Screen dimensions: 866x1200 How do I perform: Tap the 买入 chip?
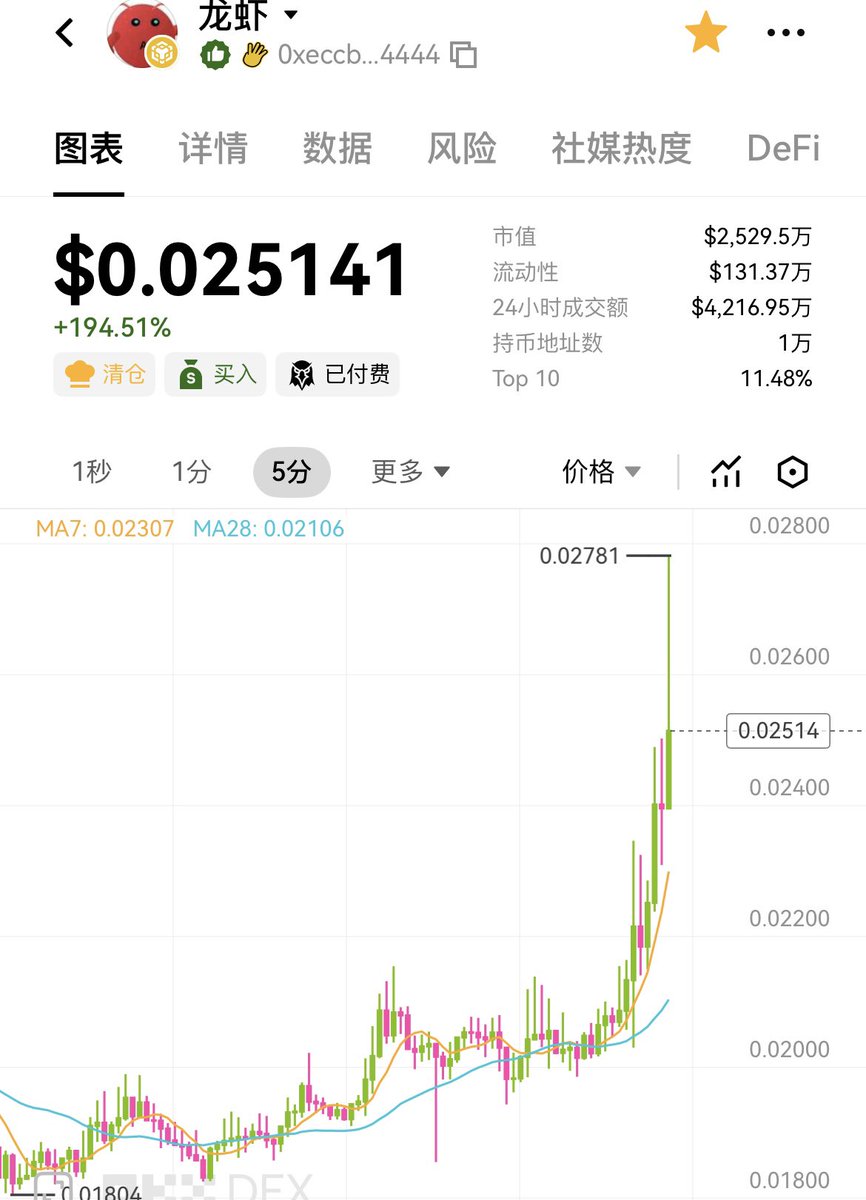216,375
